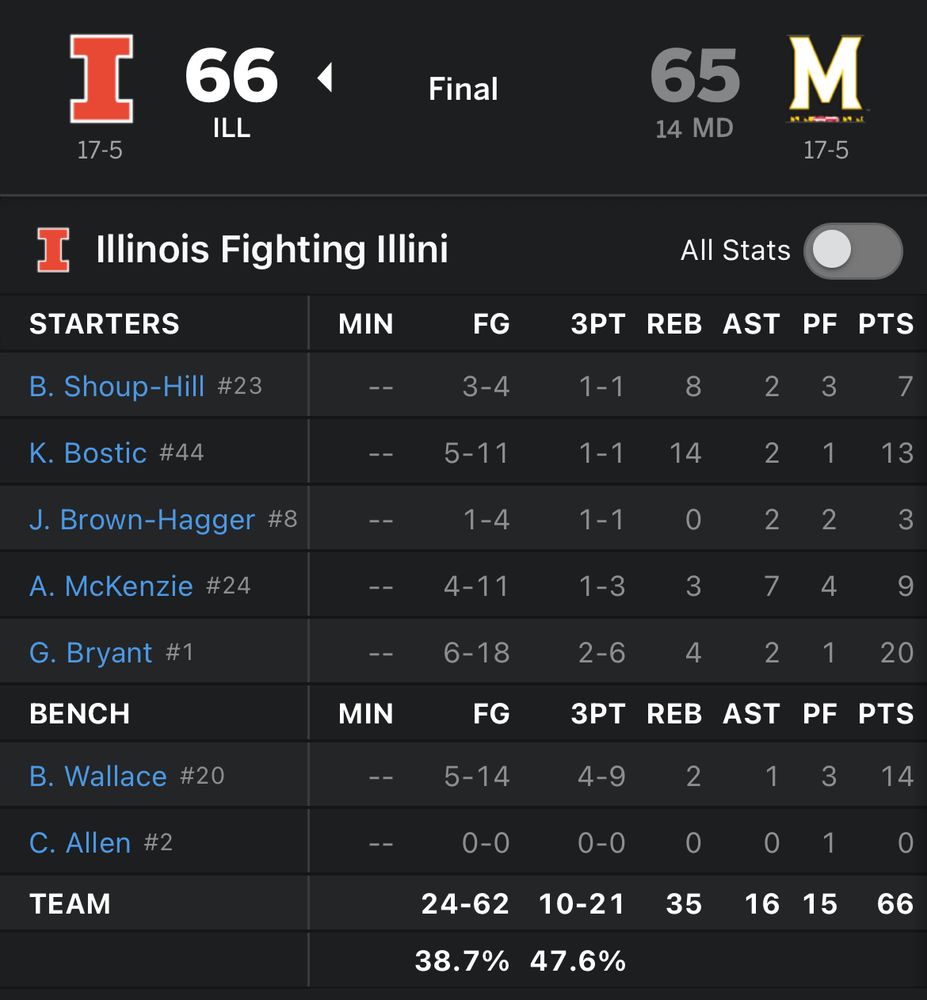The image size is (927, 1000).
Task: Click the Illinois record 17-5
Action: 99,149
